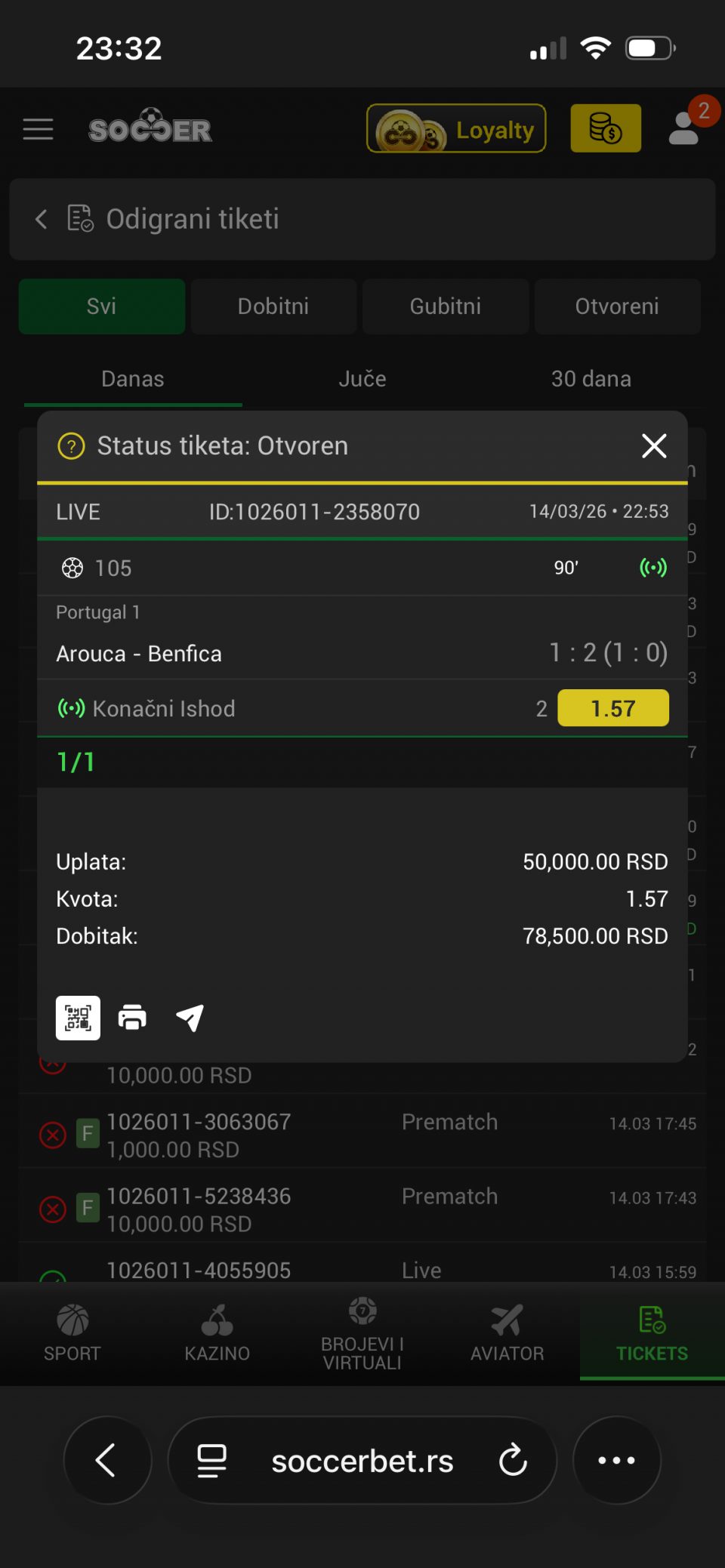Reload the soccerbet.rs page

click(513, 1460)
